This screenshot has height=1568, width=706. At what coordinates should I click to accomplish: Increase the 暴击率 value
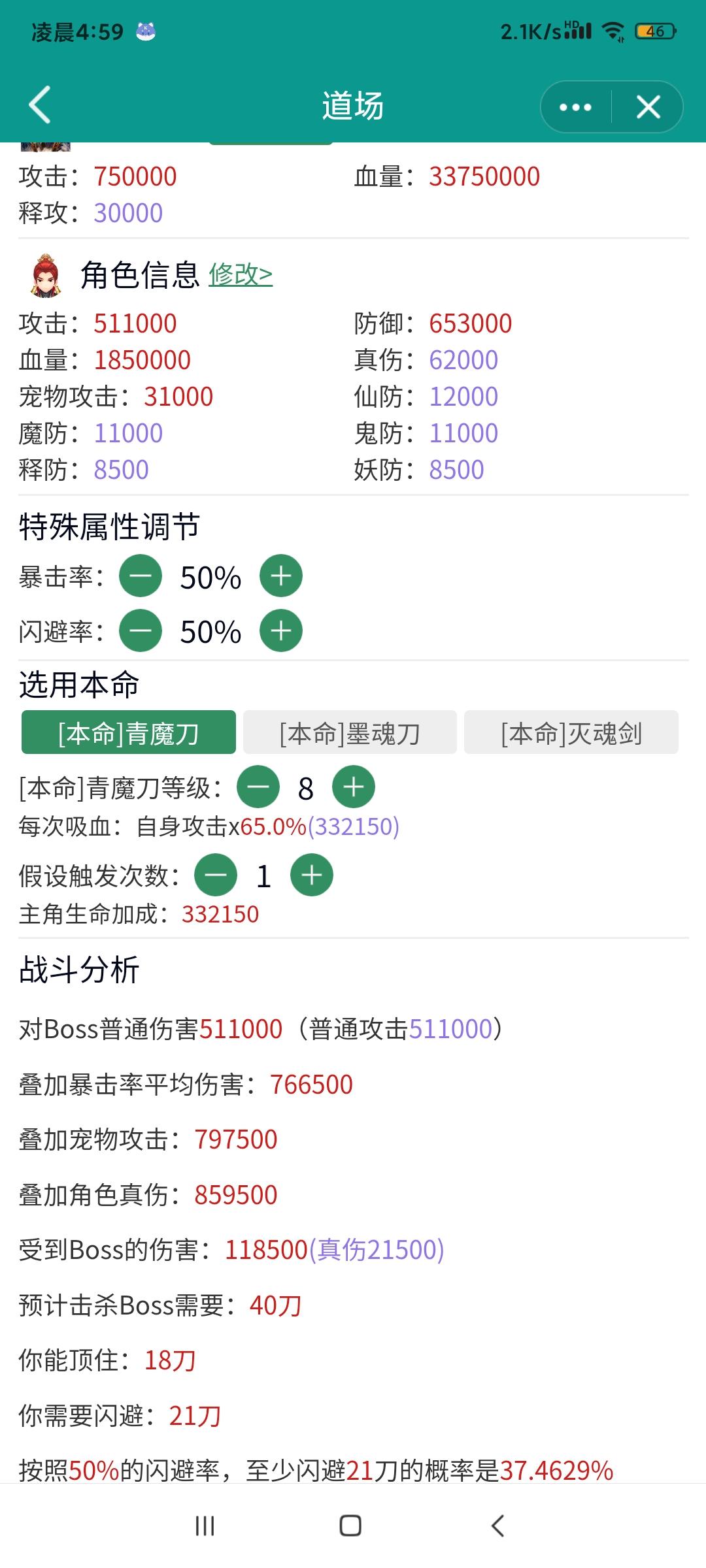click(x=281, y=576)
